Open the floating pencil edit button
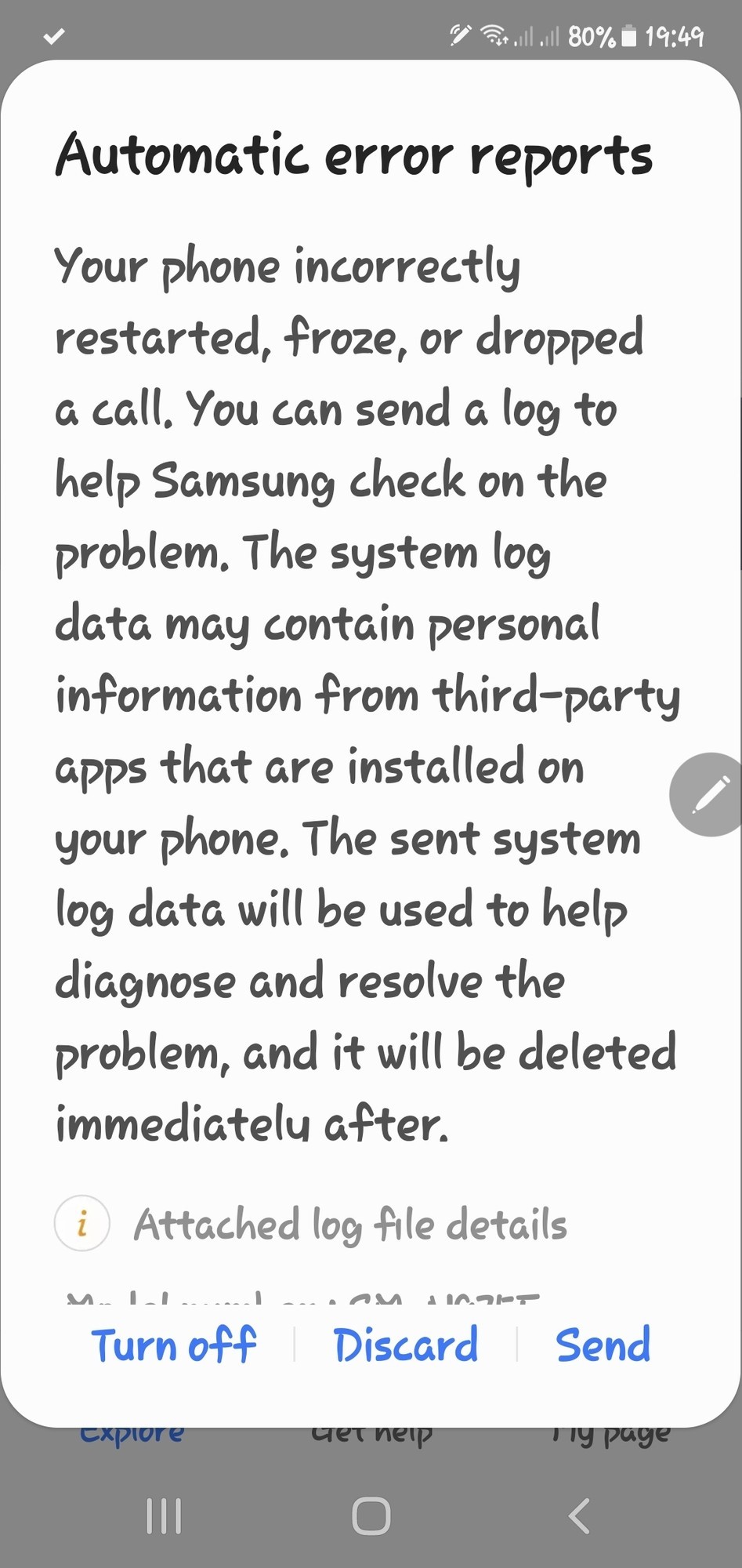The width and height of the screenshot is (742, 1568). pyautogui.click(x=708, y=794)
